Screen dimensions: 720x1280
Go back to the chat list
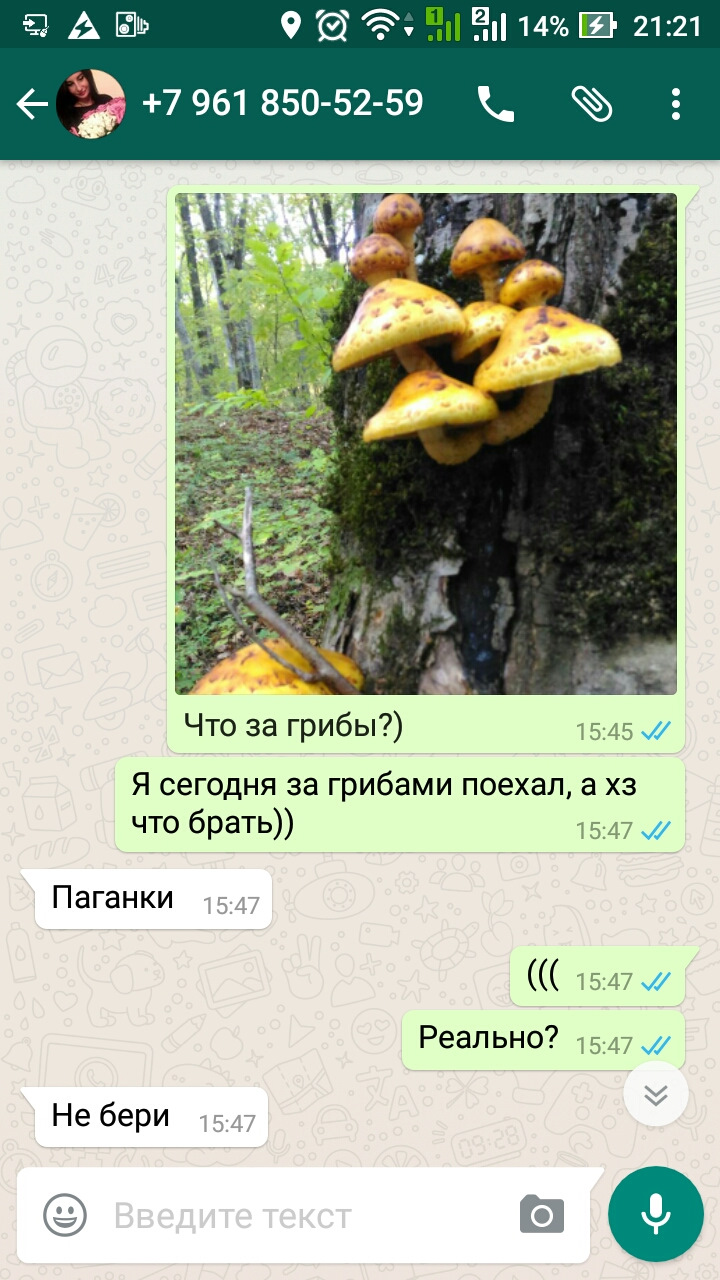point(32,104)
